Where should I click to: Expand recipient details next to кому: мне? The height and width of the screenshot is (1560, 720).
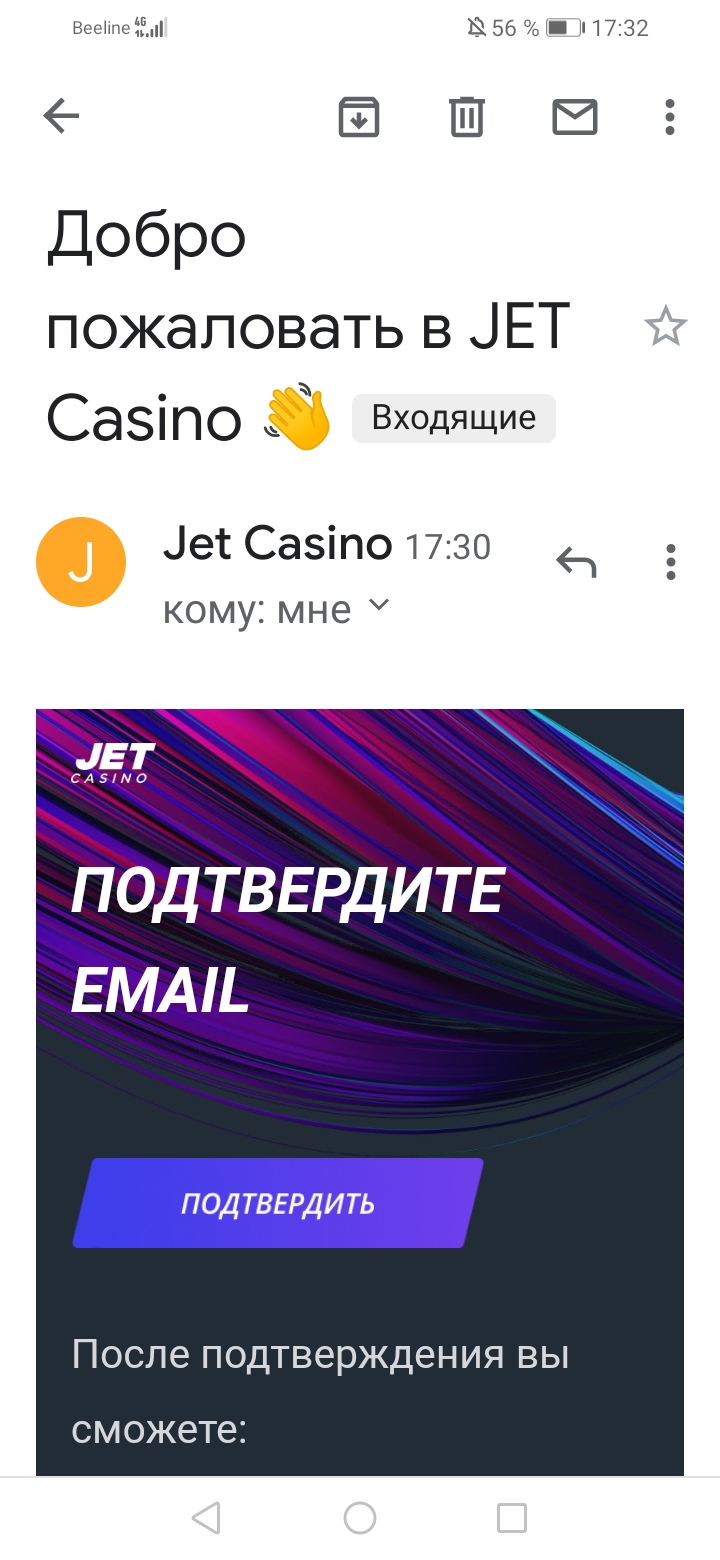click(379, 606)
